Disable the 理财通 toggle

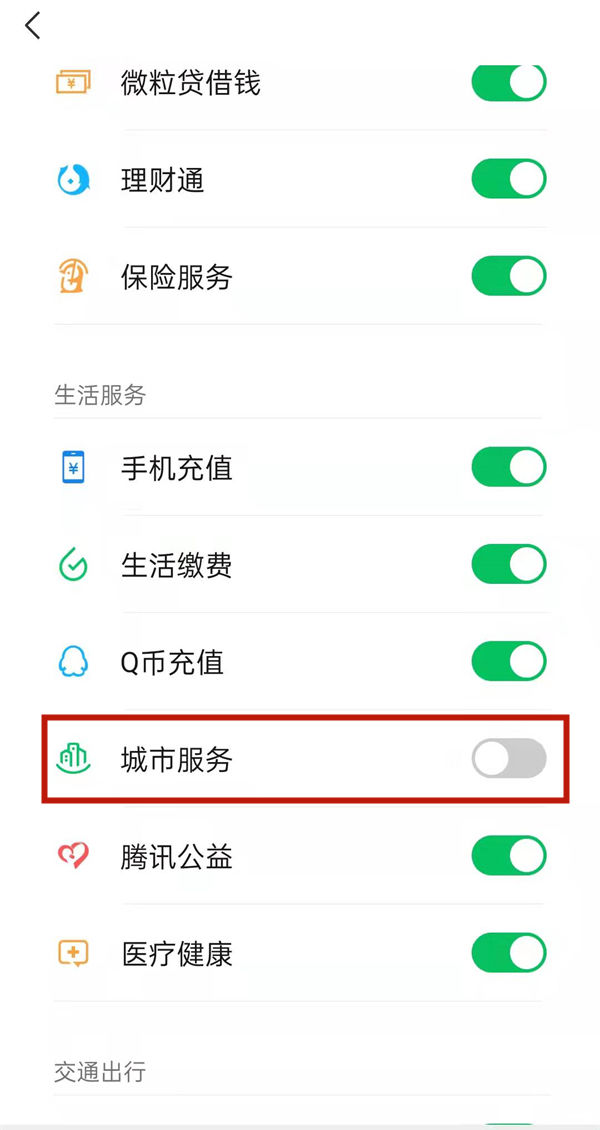pyautogui.click(x=509, y=180)
